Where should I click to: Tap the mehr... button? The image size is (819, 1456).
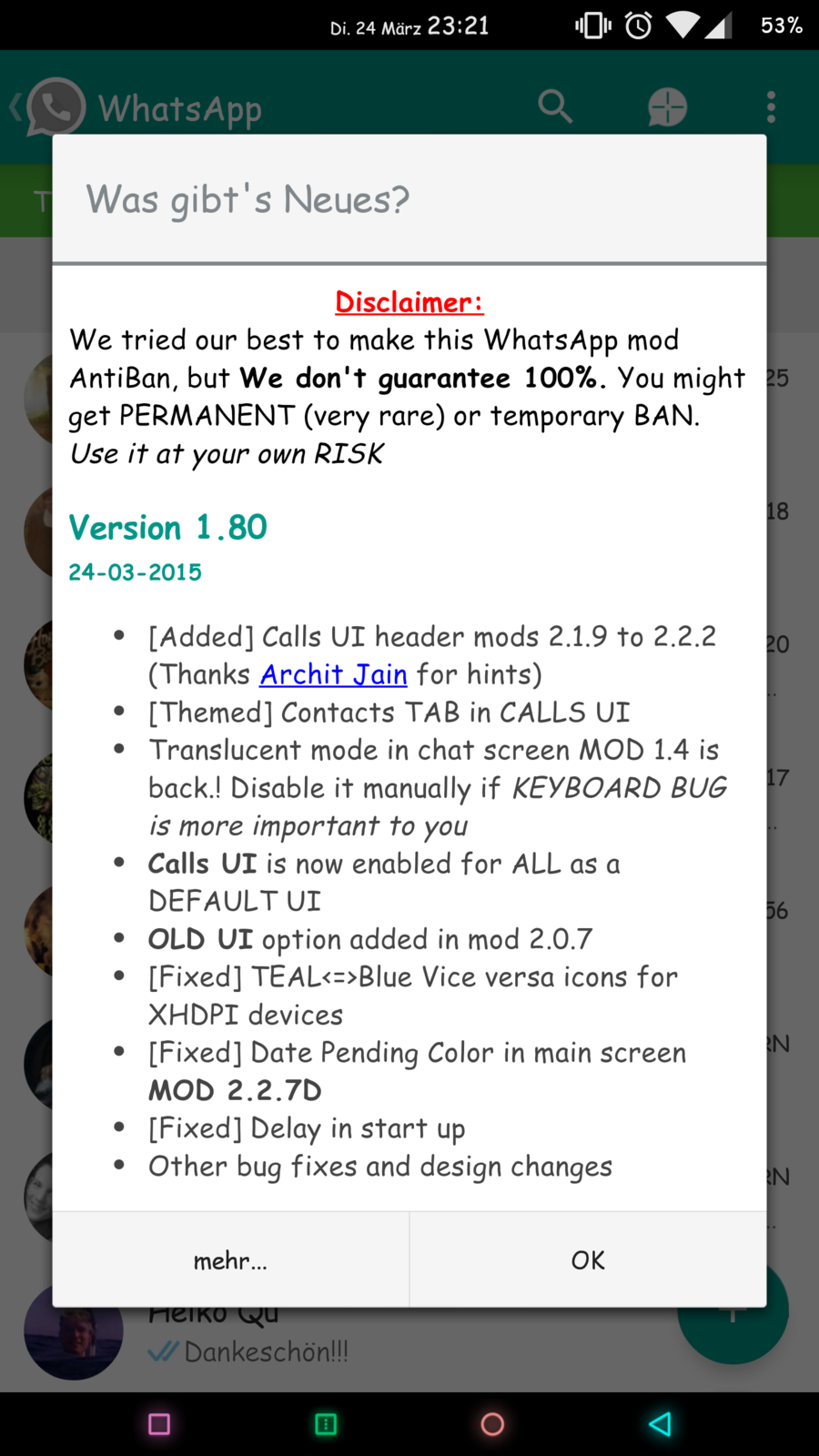pyautogui.click(x=230, y=1260)
